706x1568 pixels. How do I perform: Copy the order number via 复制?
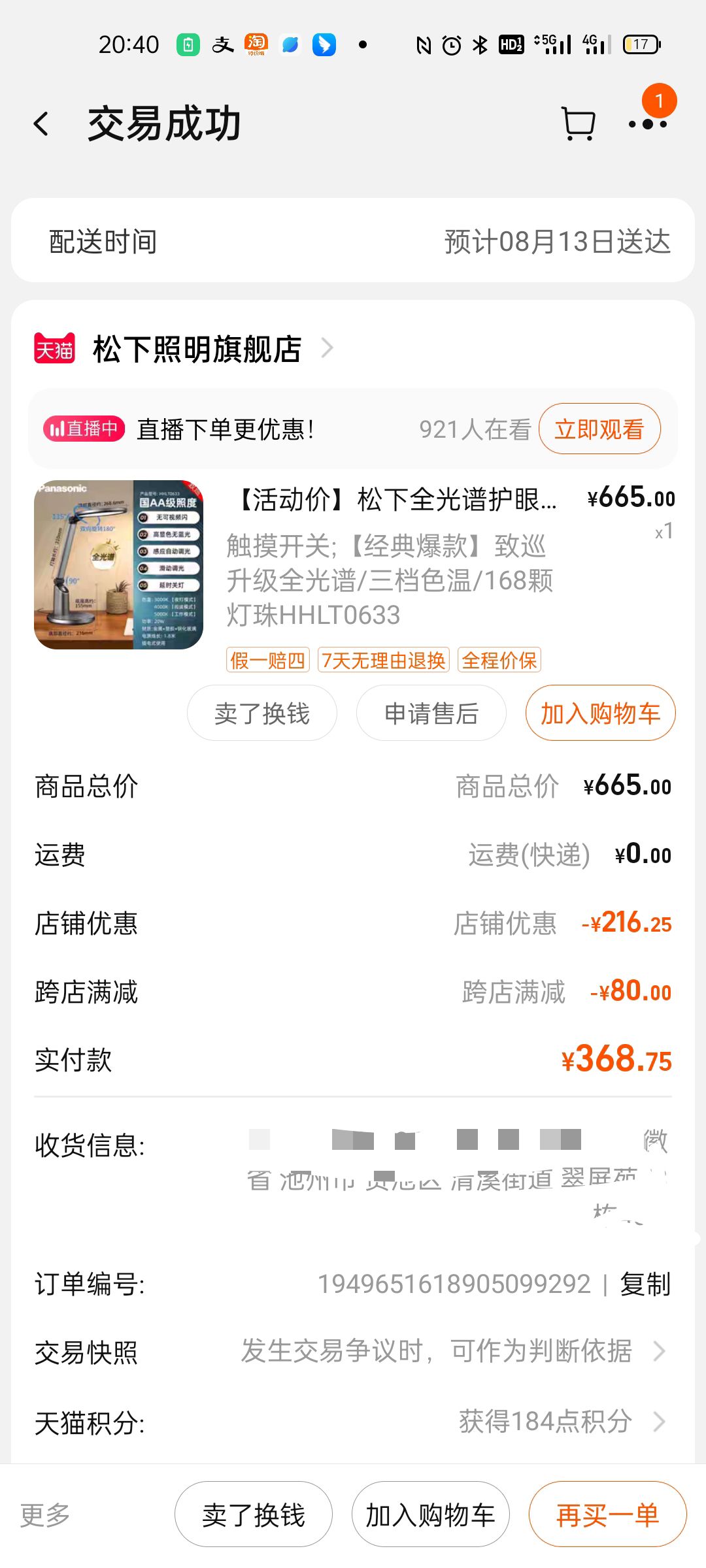click(x=645, y=1284)
